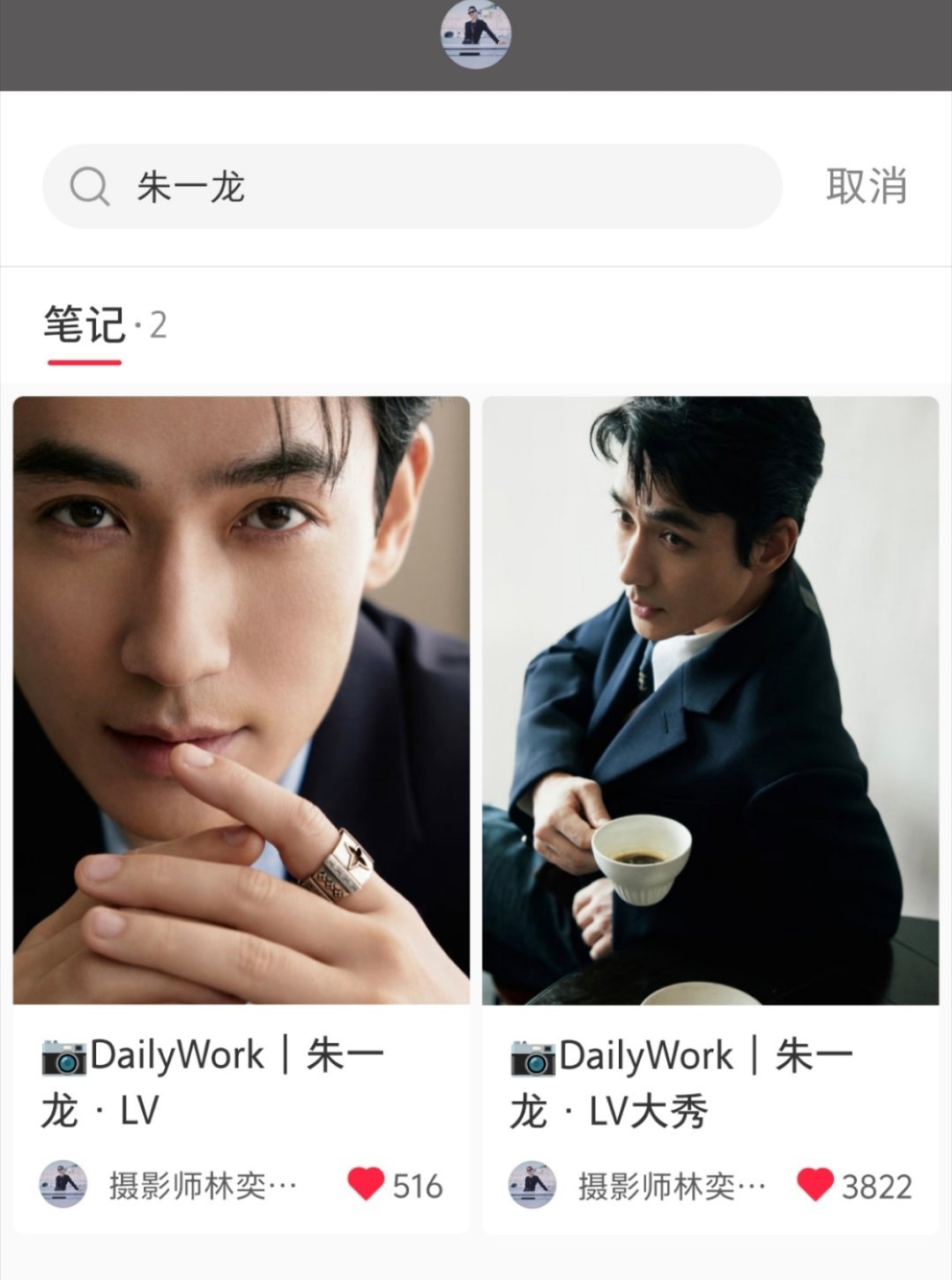Click the like count 516

tap(418, 1186)
